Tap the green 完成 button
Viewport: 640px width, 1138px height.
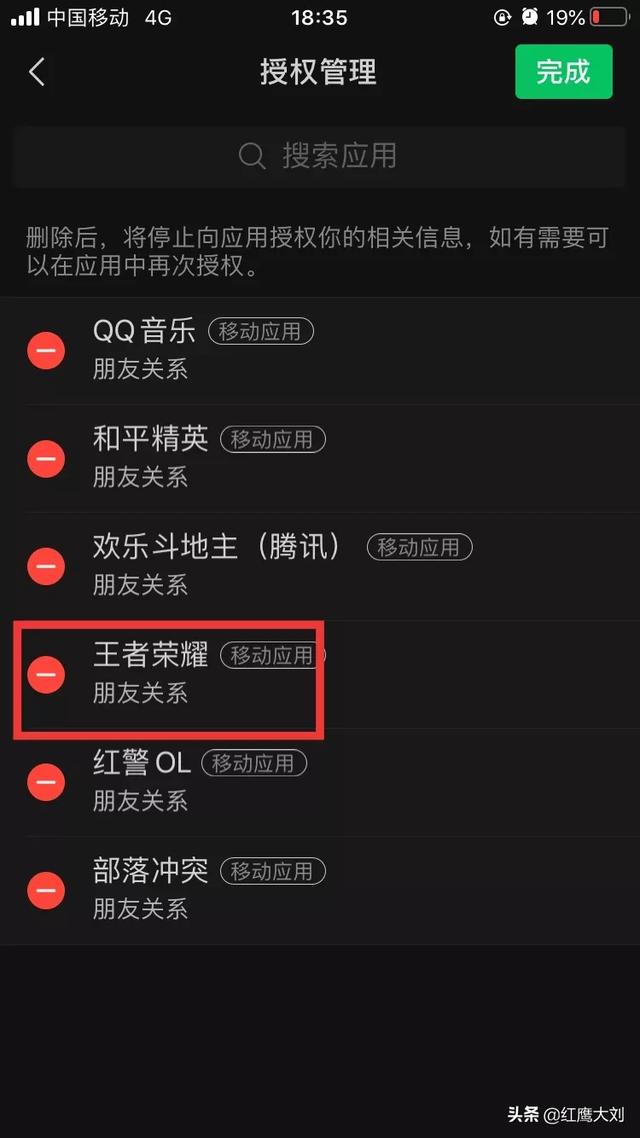pyautogui.click(x=564, y=71)
